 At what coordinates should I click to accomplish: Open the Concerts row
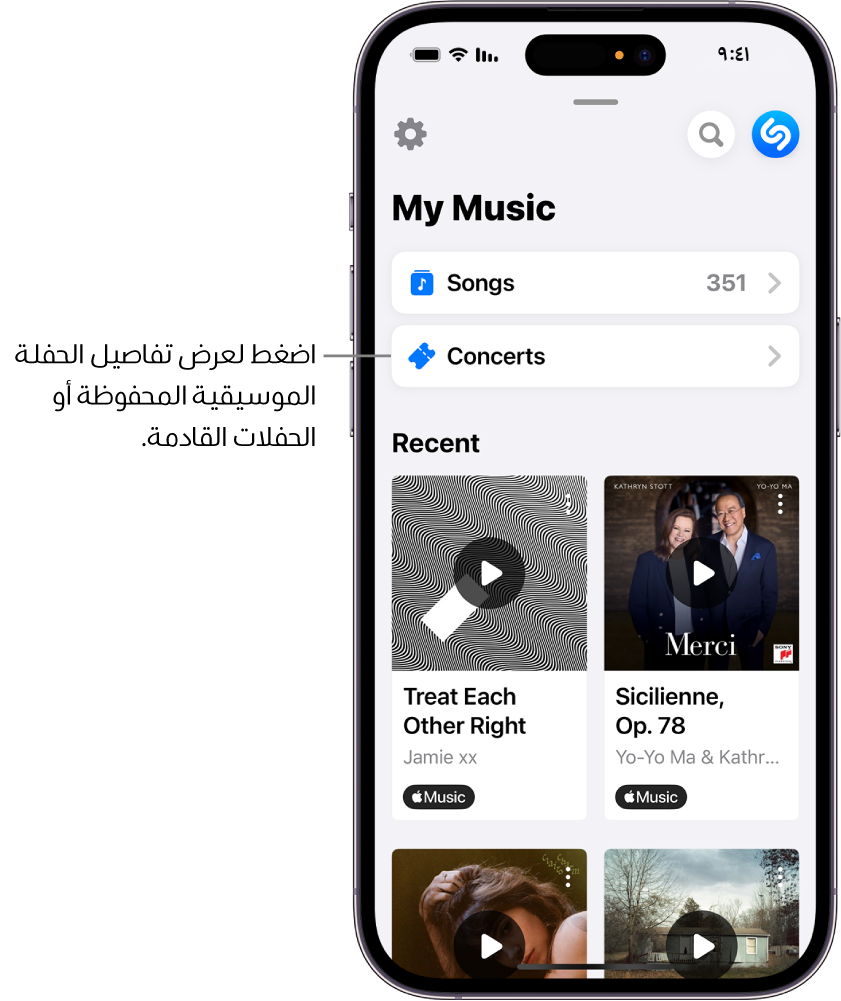[x=595, y=356]
